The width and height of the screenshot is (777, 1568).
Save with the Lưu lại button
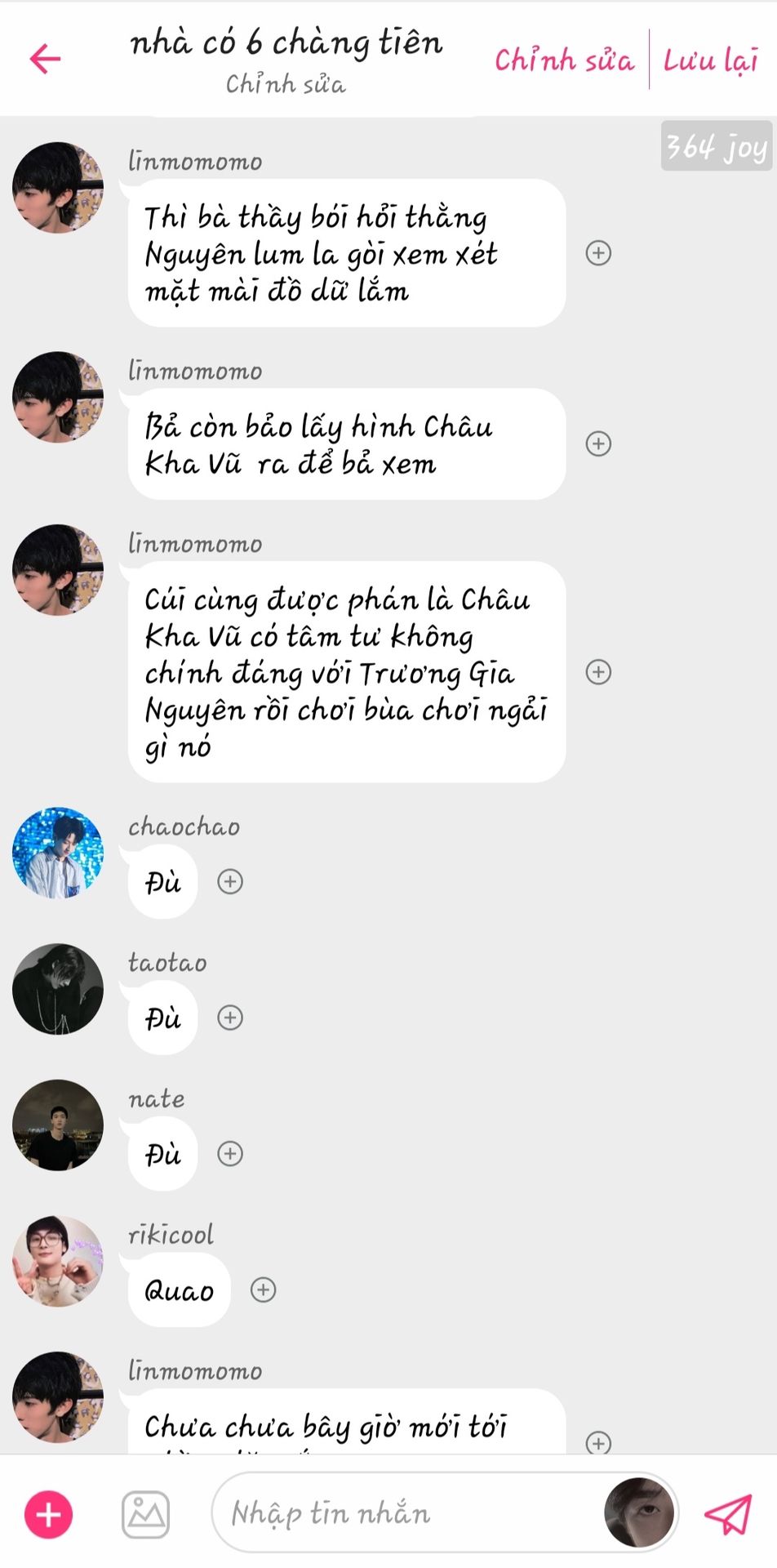click(x=710, y=60)
